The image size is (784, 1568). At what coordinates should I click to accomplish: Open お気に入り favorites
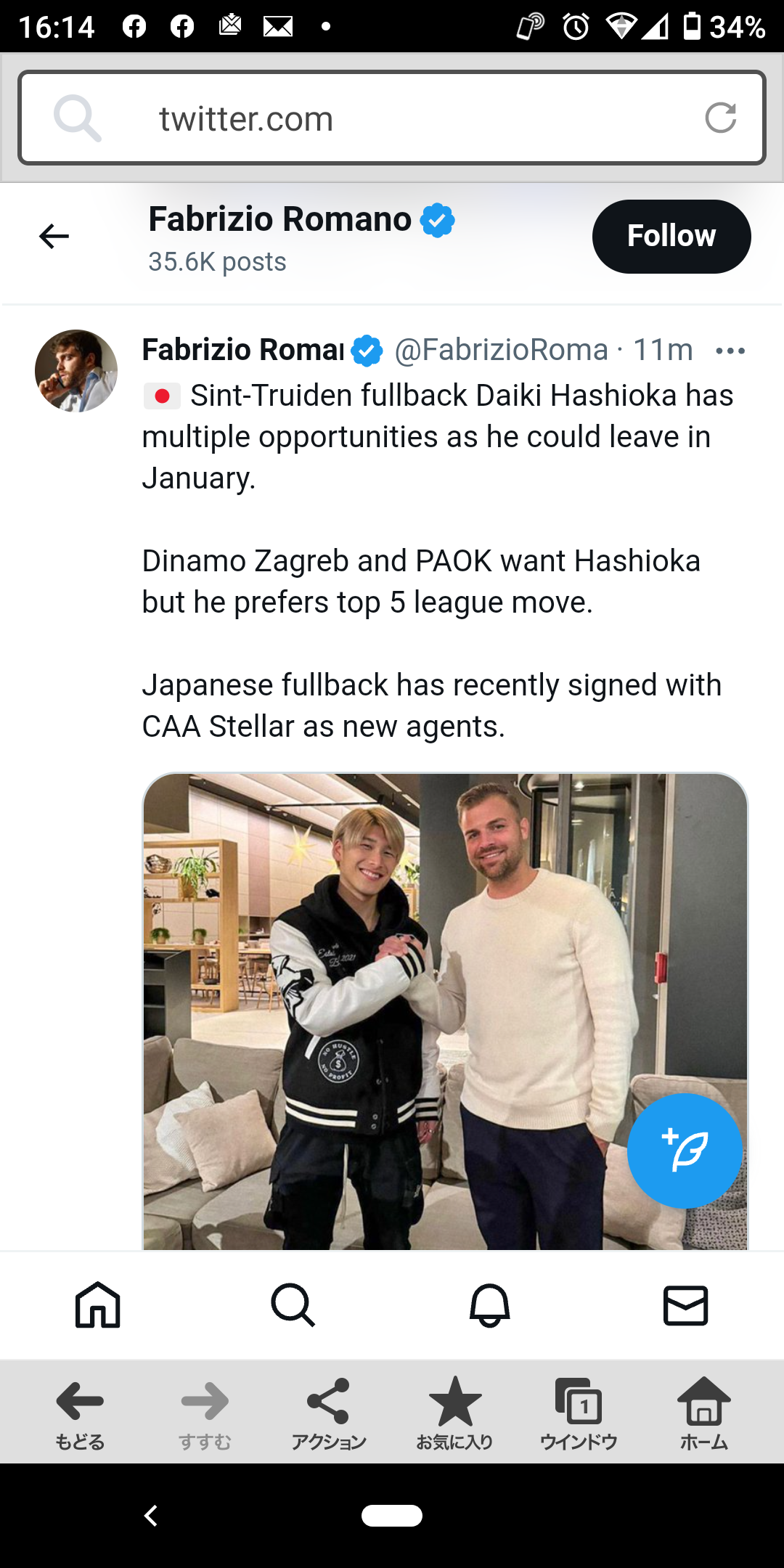tap(454, 1412)
